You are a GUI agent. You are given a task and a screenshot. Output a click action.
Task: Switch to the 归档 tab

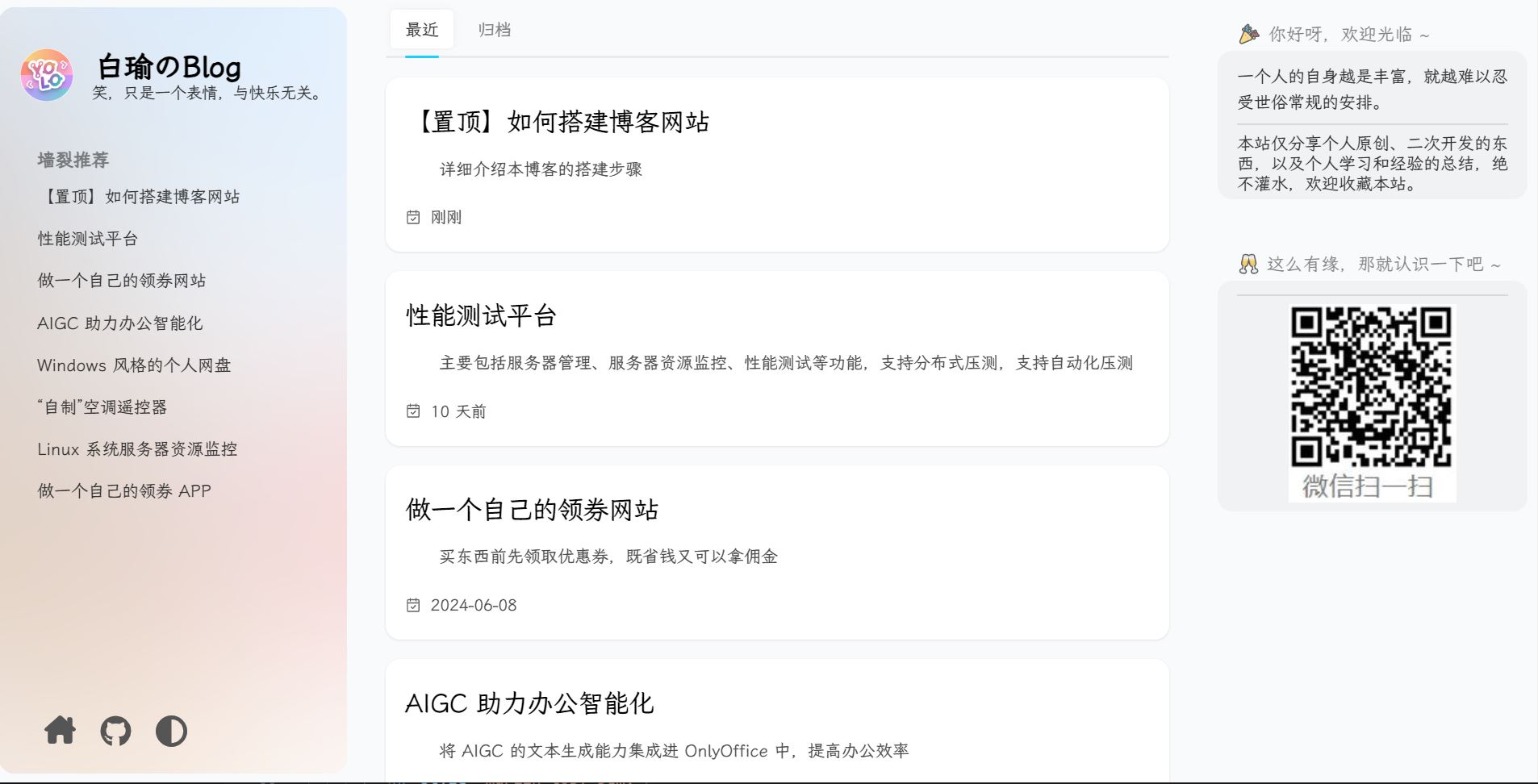point(494,30)
